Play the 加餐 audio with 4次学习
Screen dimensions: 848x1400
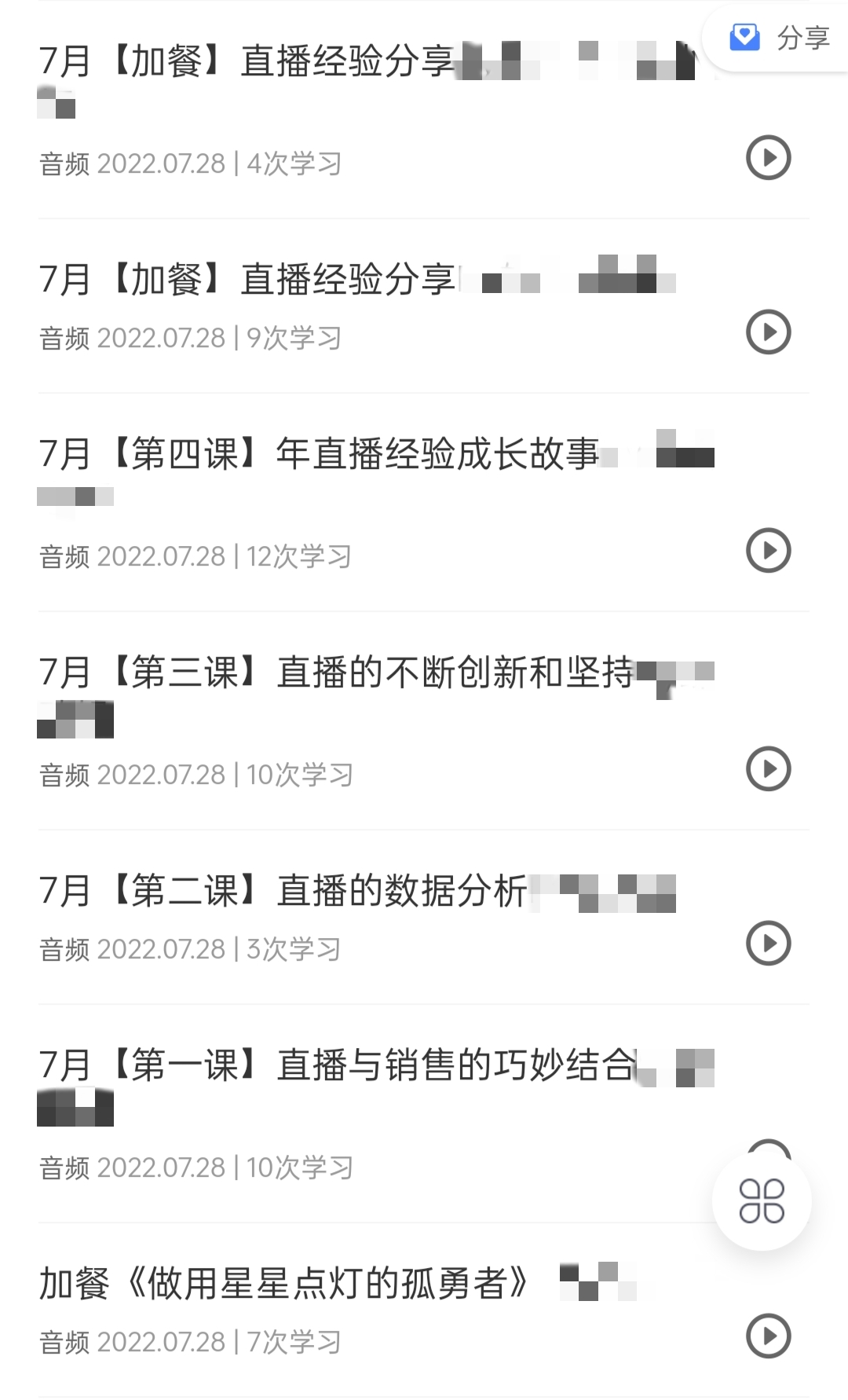tap(768, 158)
